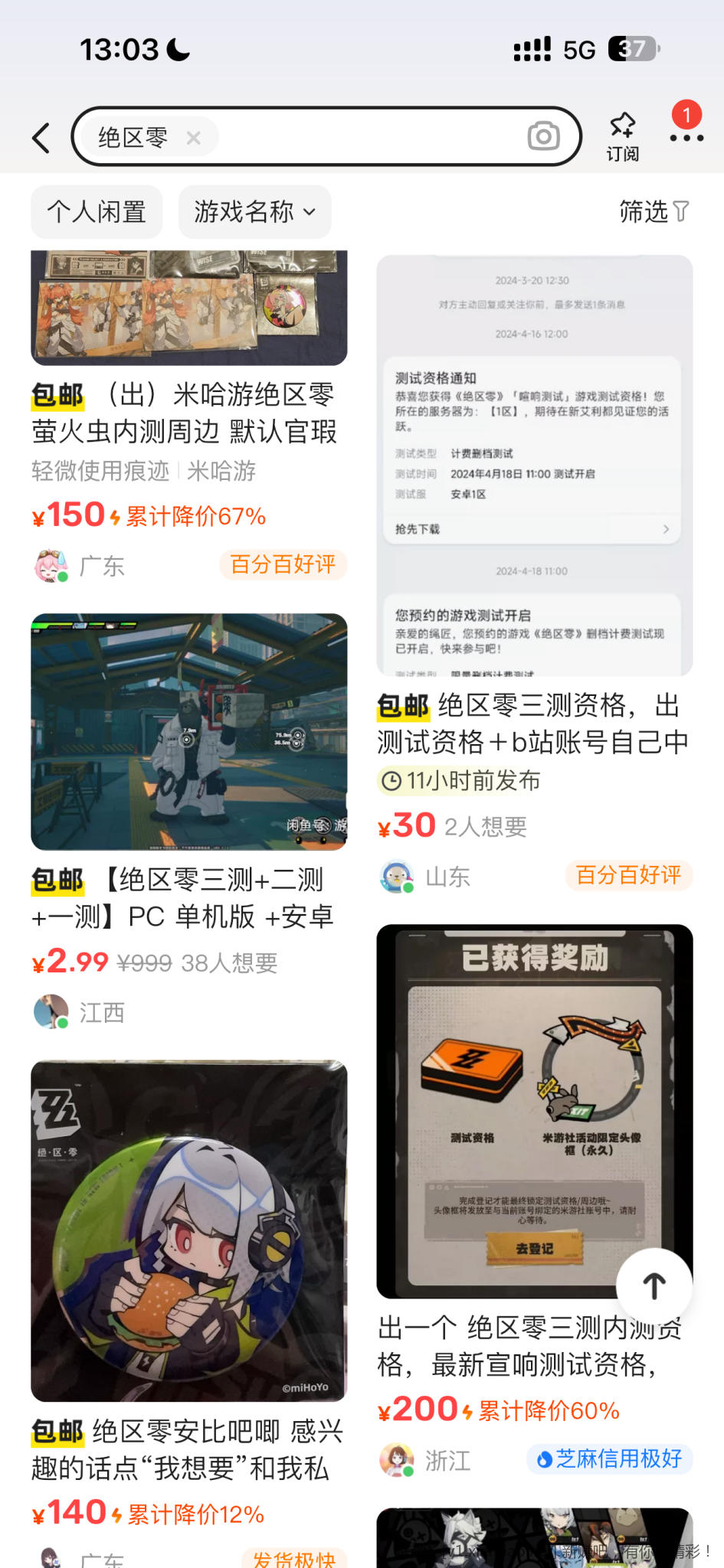
Task: Subscribe via the 订阅 button
Action: point(622,136)
